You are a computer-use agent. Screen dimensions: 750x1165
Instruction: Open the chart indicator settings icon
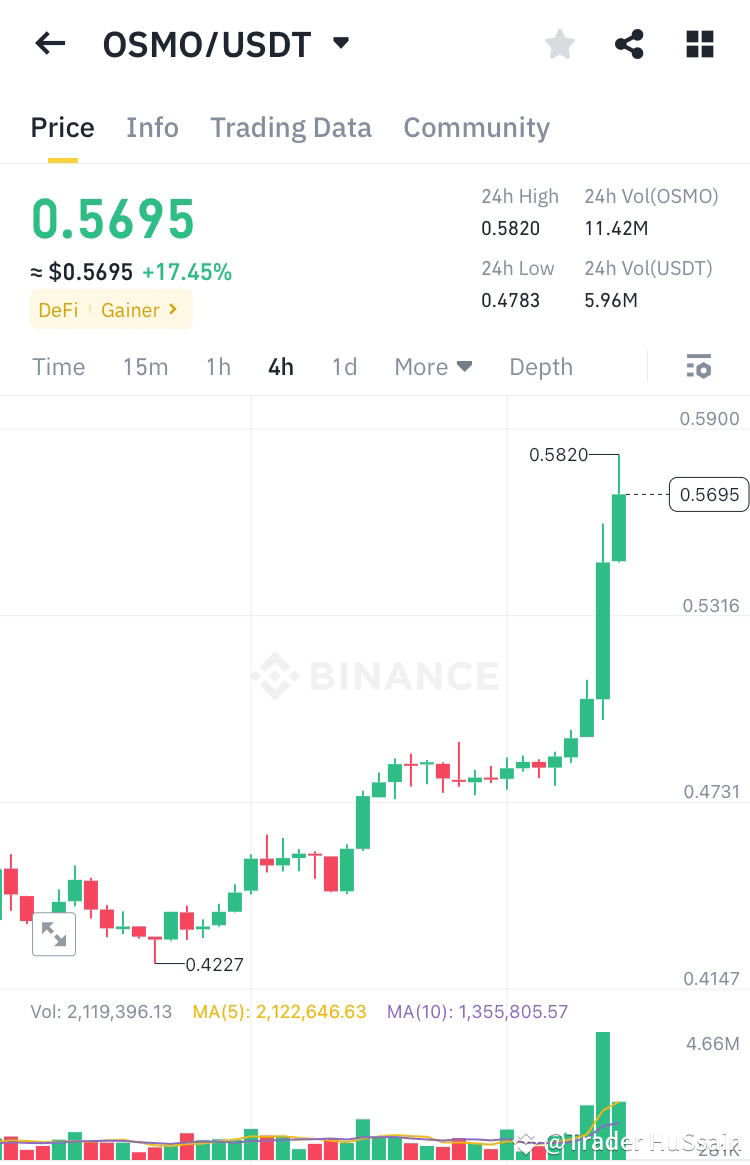click(698, 366)
